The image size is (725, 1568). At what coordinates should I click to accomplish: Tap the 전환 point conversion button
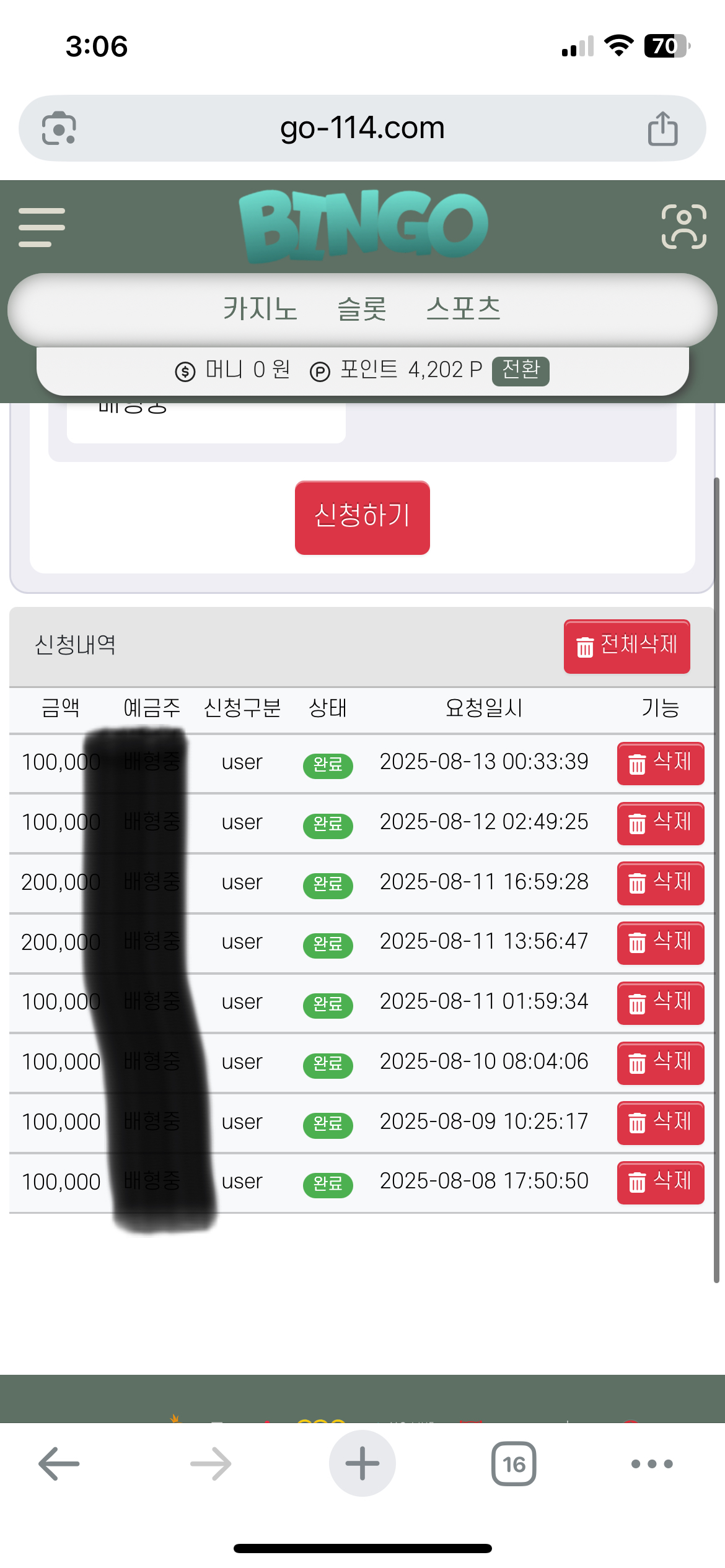[x=521, y=370]
